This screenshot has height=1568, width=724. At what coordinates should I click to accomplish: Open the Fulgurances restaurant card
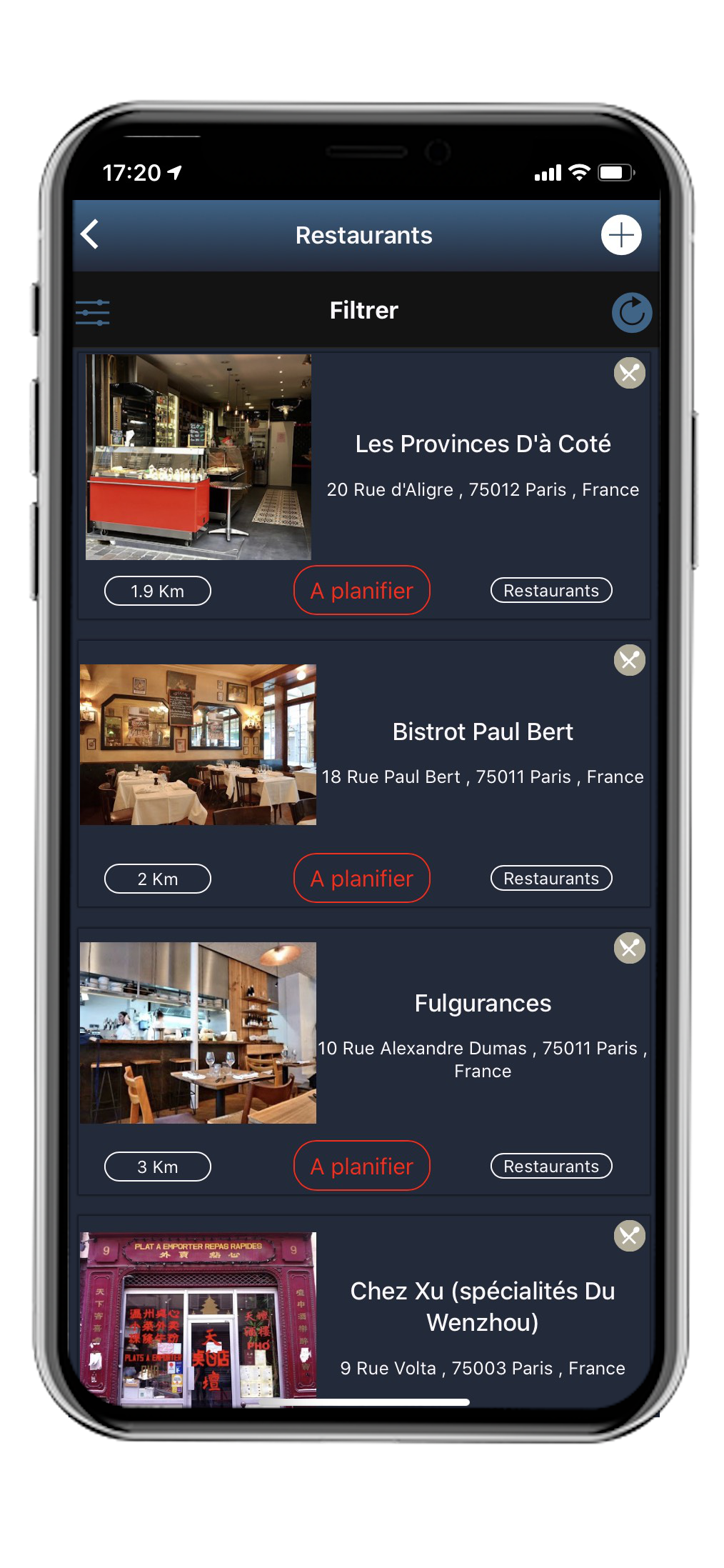483,1004
